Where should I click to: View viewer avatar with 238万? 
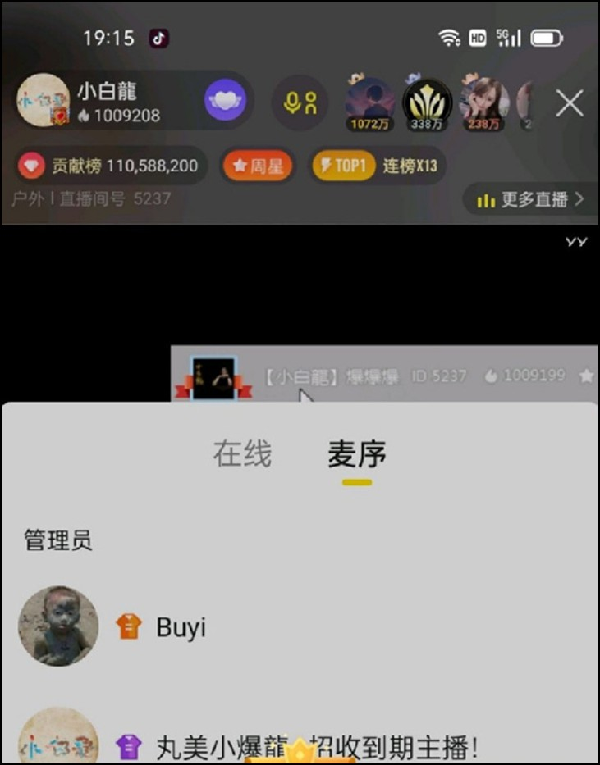[x=484, y=103]
